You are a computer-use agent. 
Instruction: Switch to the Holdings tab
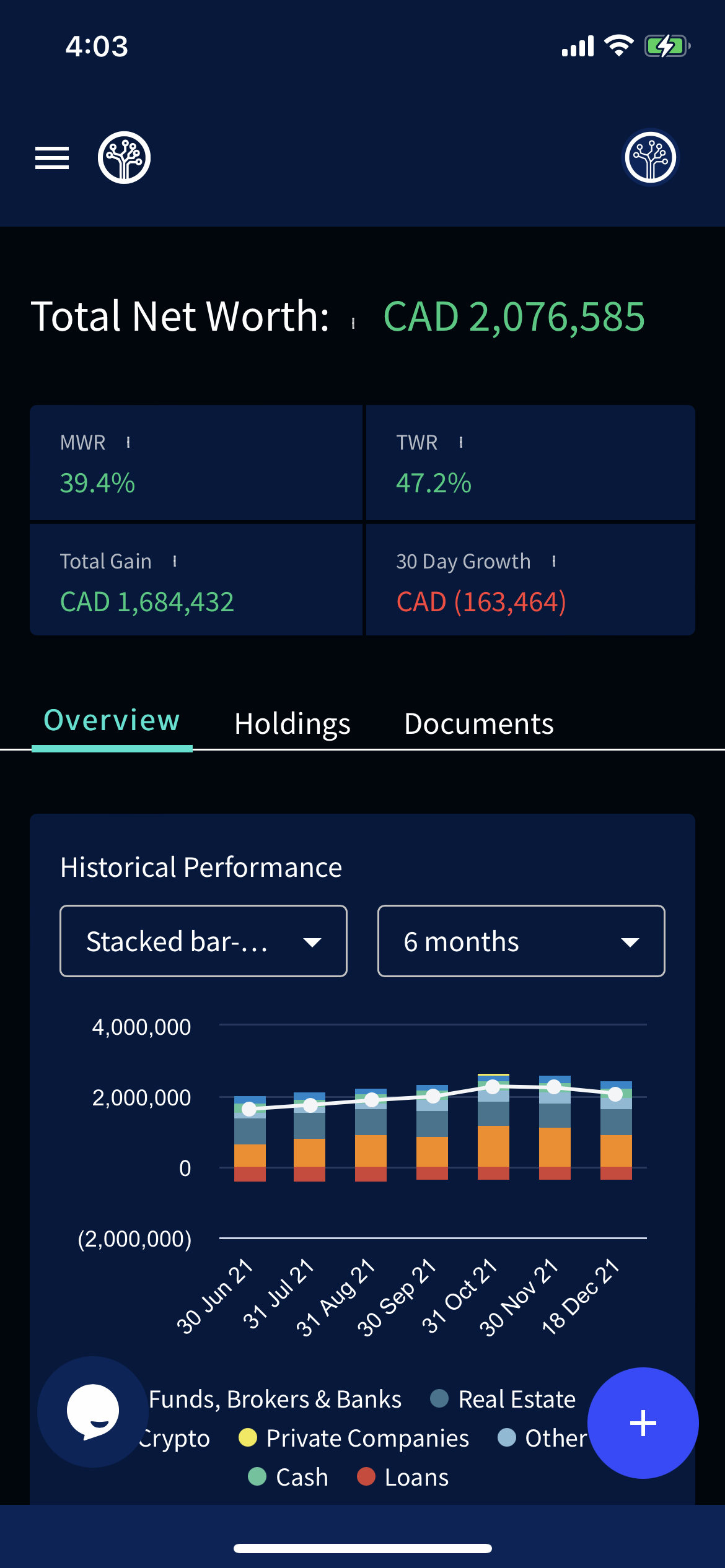click(x=292, y=723)
